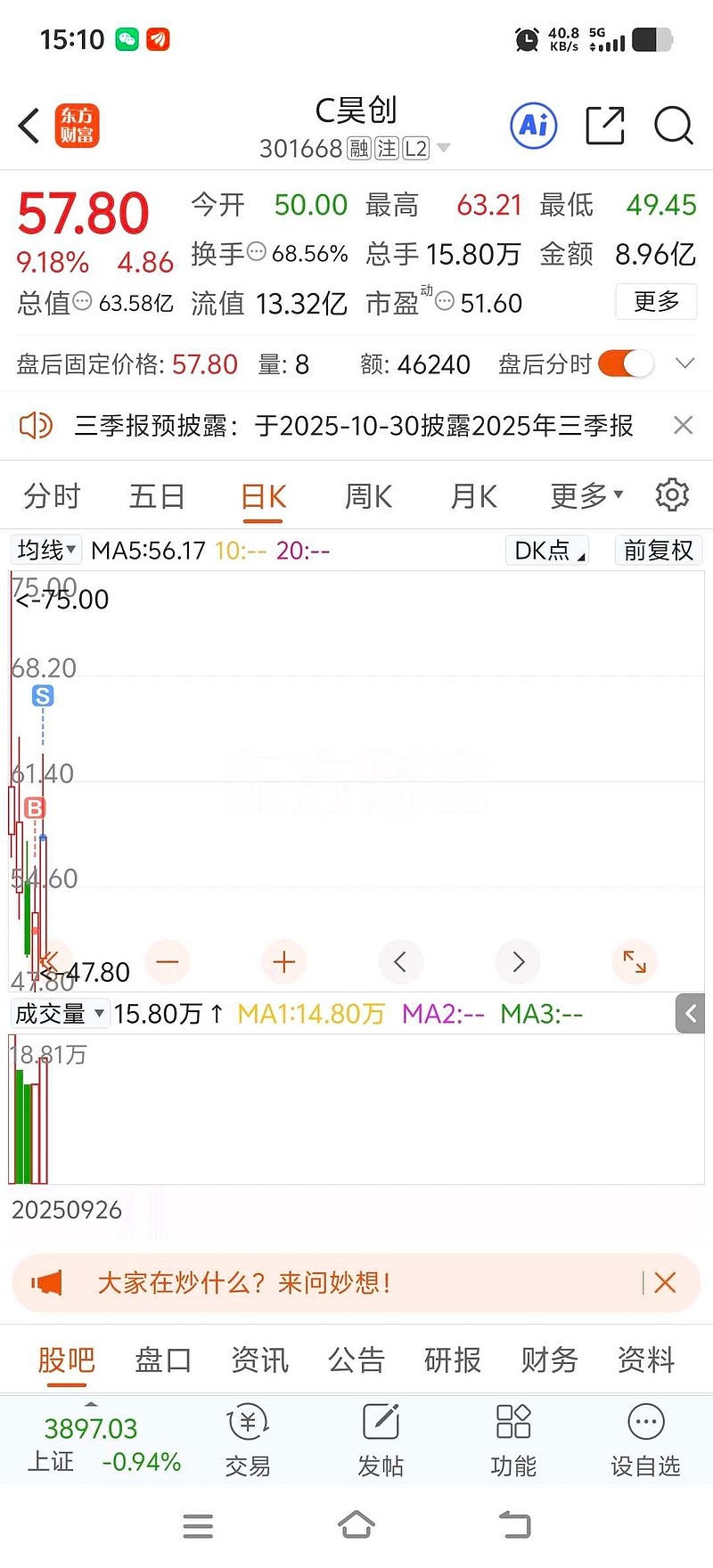Screen dimensions: 713x1568
Task: Open stock search
Action: click(x=673, y=126)
